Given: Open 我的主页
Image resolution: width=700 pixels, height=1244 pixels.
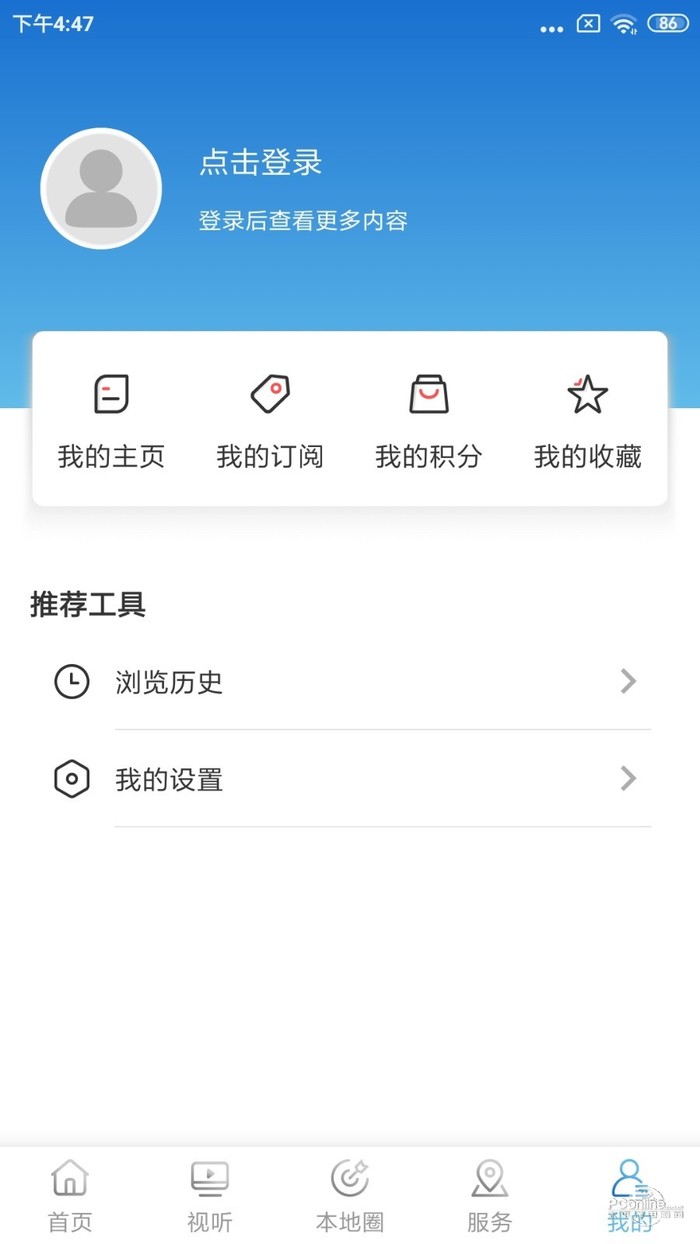Looking at the screenshot, I should 111,420.
